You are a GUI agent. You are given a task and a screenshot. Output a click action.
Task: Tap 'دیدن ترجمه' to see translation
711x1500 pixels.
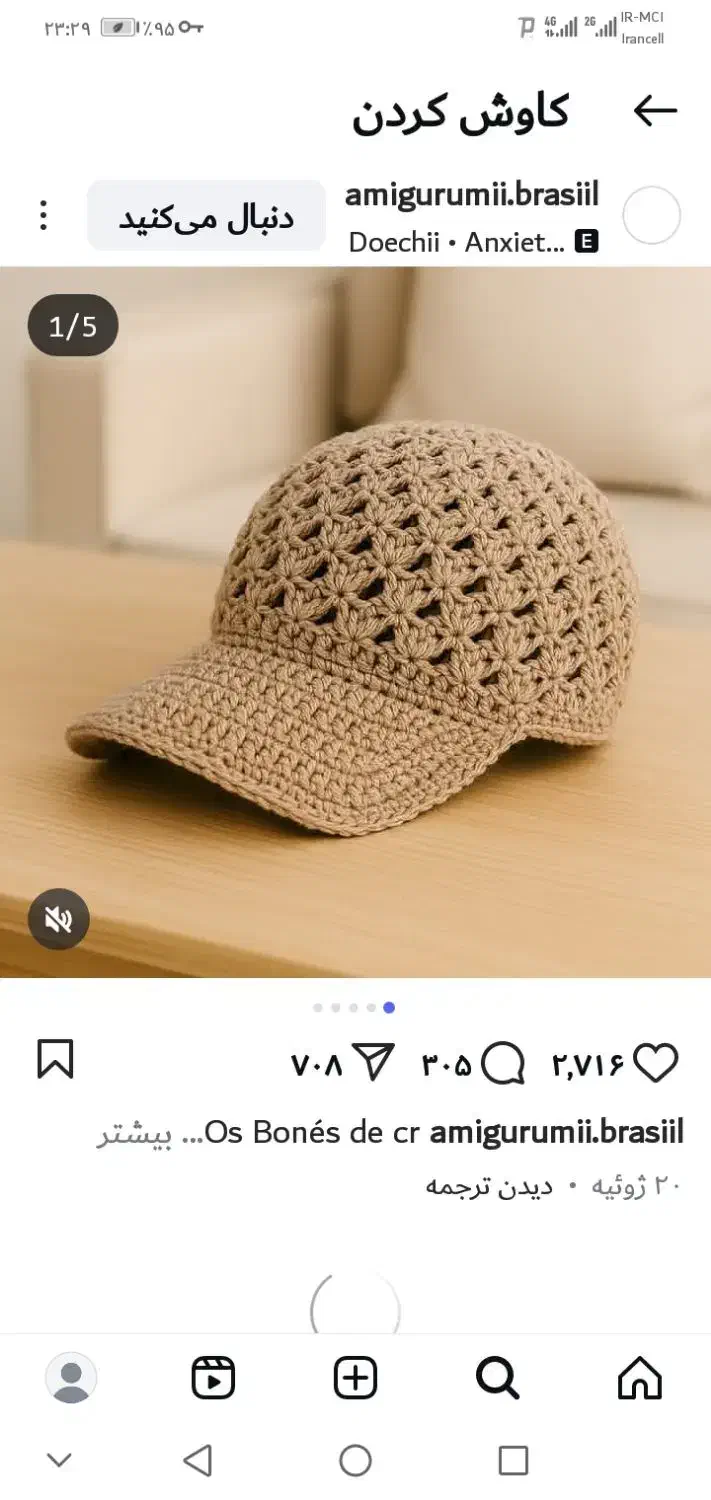(x=489, y=1186)
